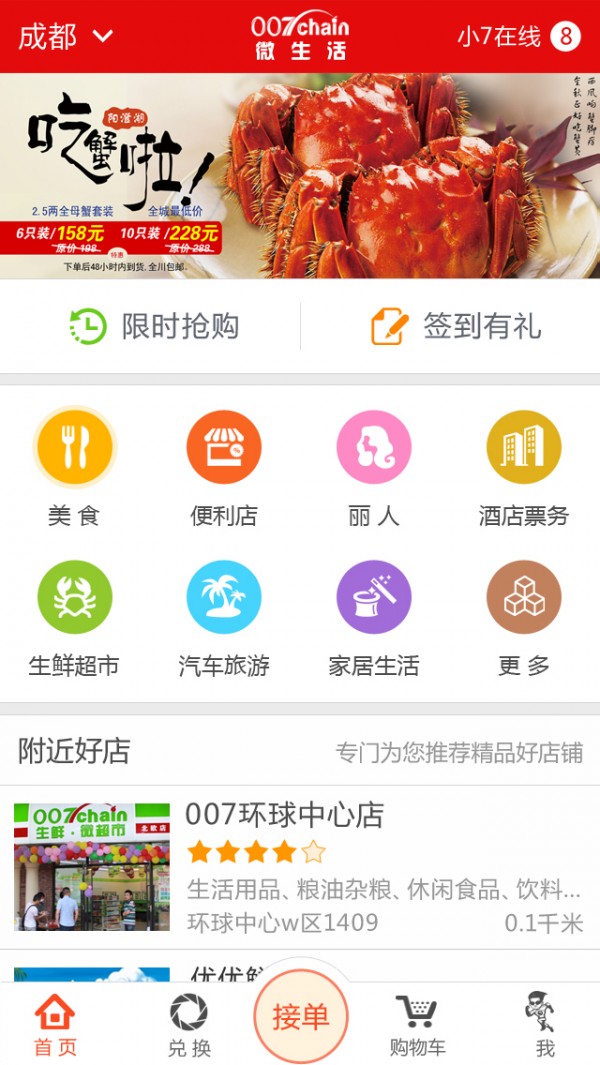Select the 便利店 convenience store category

pos(224,467)
